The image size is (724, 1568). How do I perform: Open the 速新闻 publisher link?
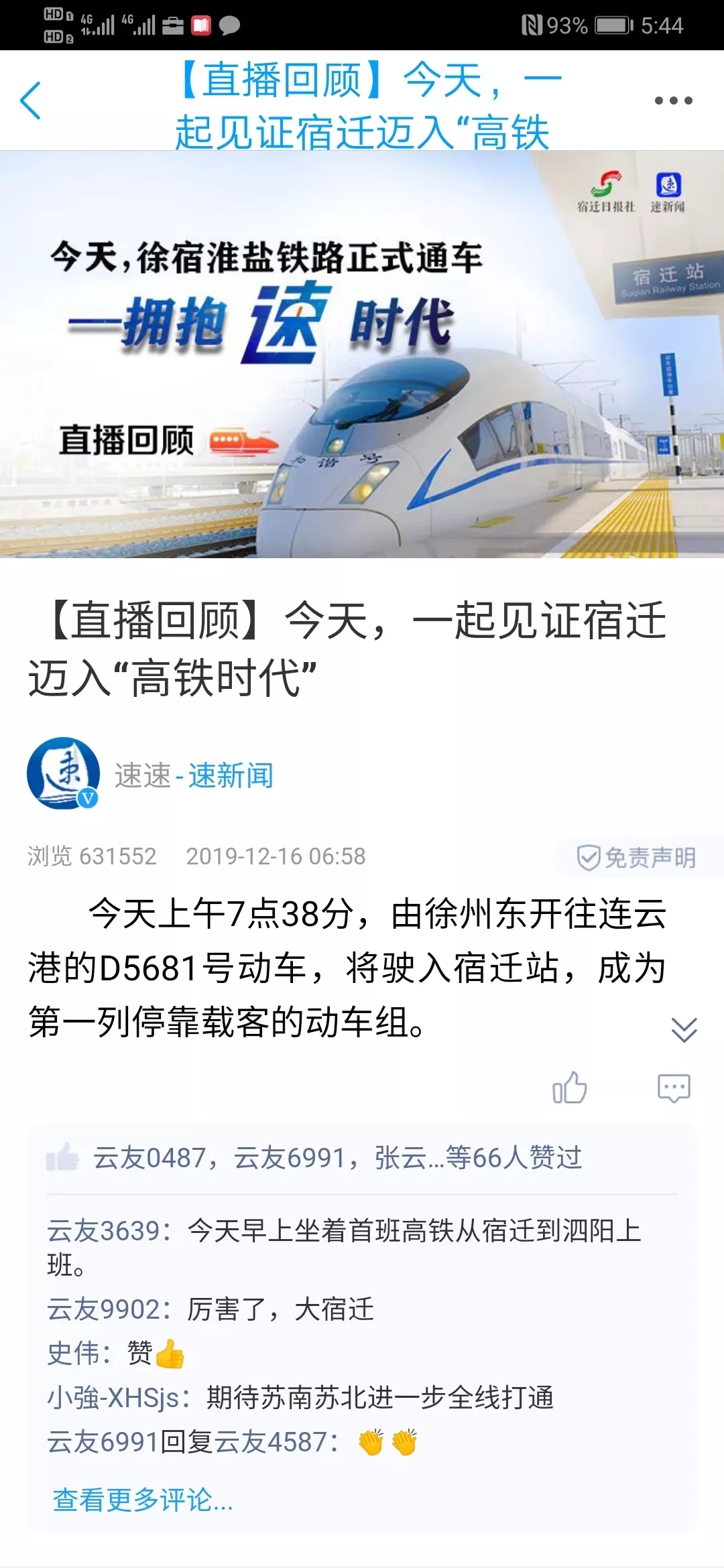pyautogui.click(x=230, y=776)
